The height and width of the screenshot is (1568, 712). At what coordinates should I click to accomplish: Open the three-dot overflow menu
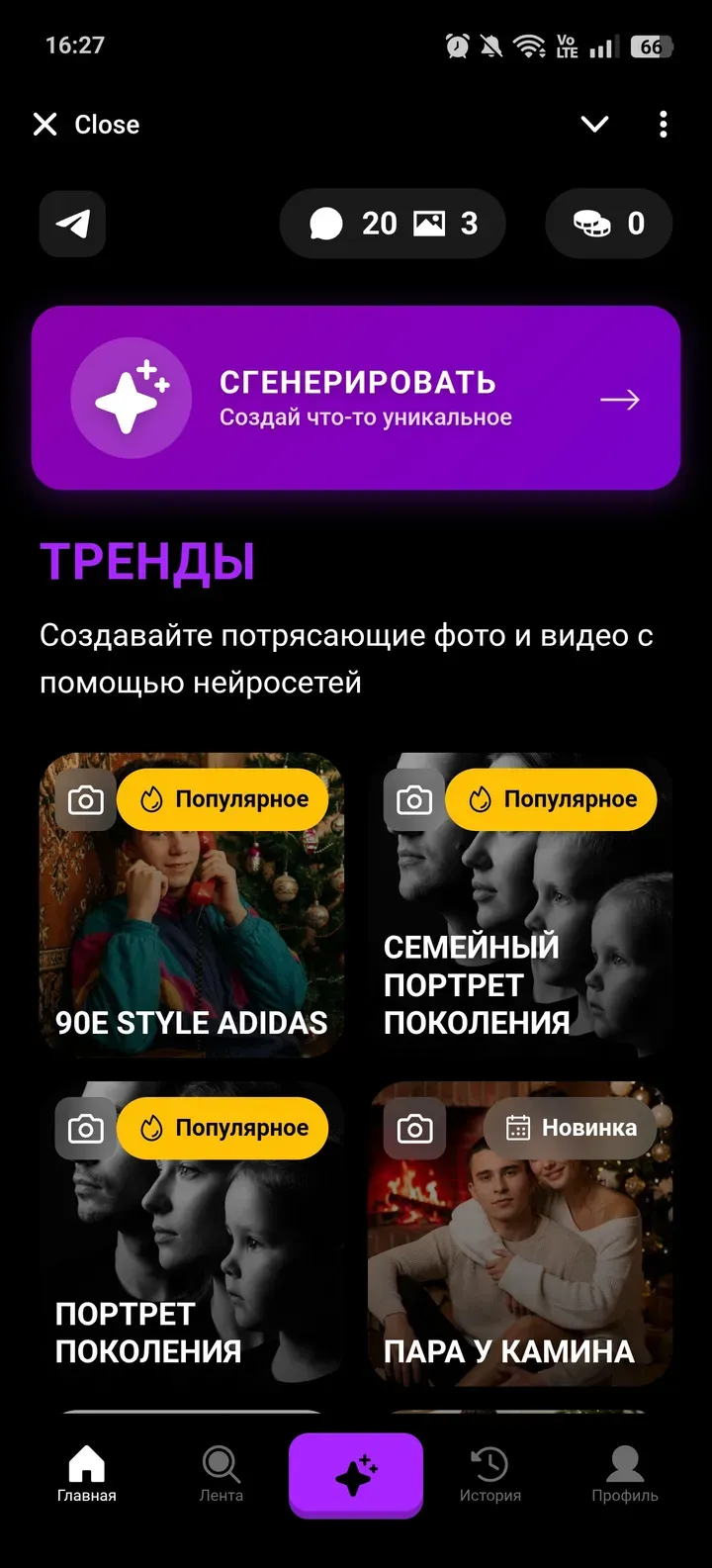coord(663,125)
